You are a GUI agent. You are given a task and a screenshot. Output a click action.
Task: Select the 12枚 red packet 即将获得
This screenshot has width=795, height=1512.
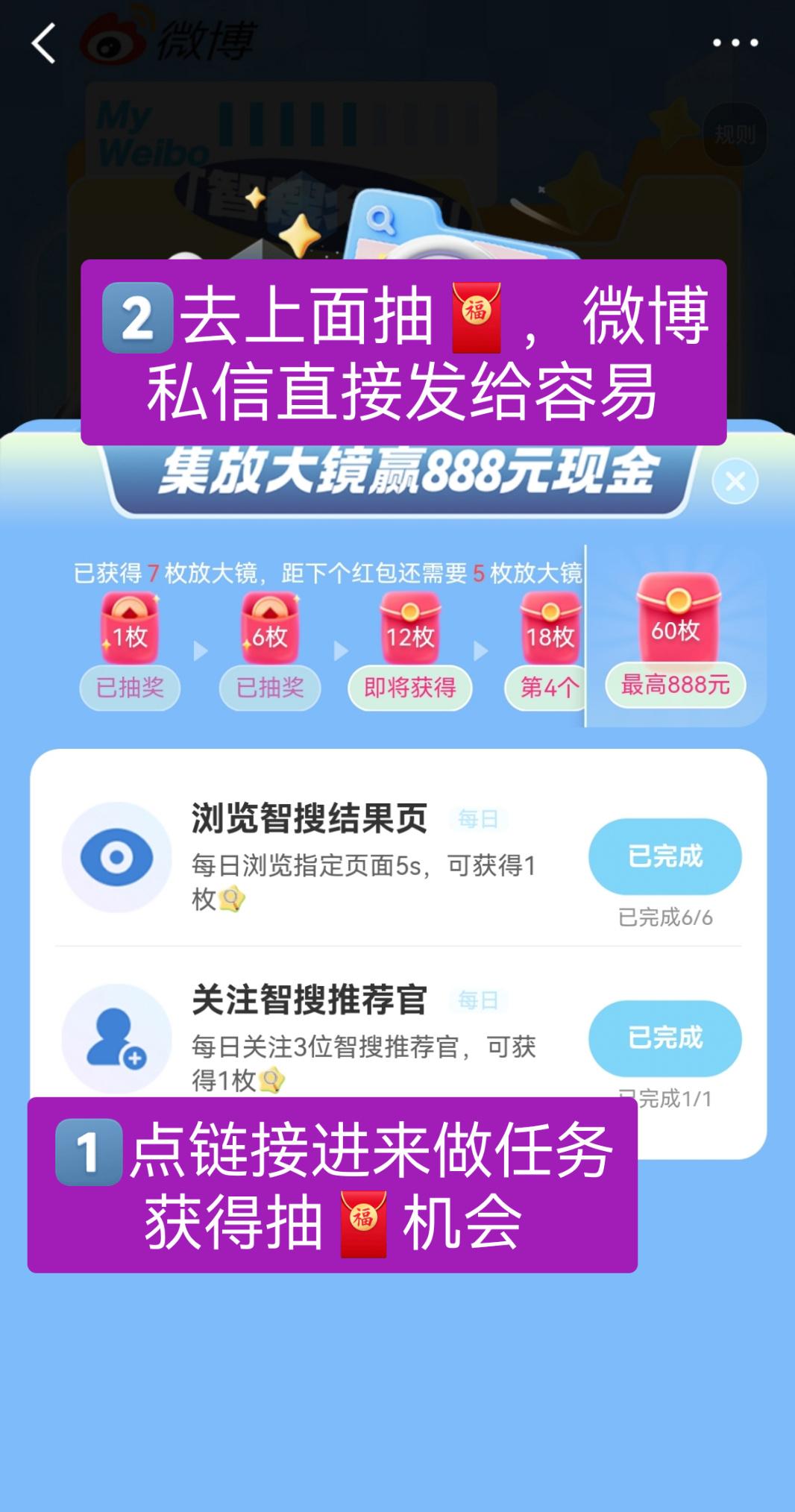[x=409, y=650]
